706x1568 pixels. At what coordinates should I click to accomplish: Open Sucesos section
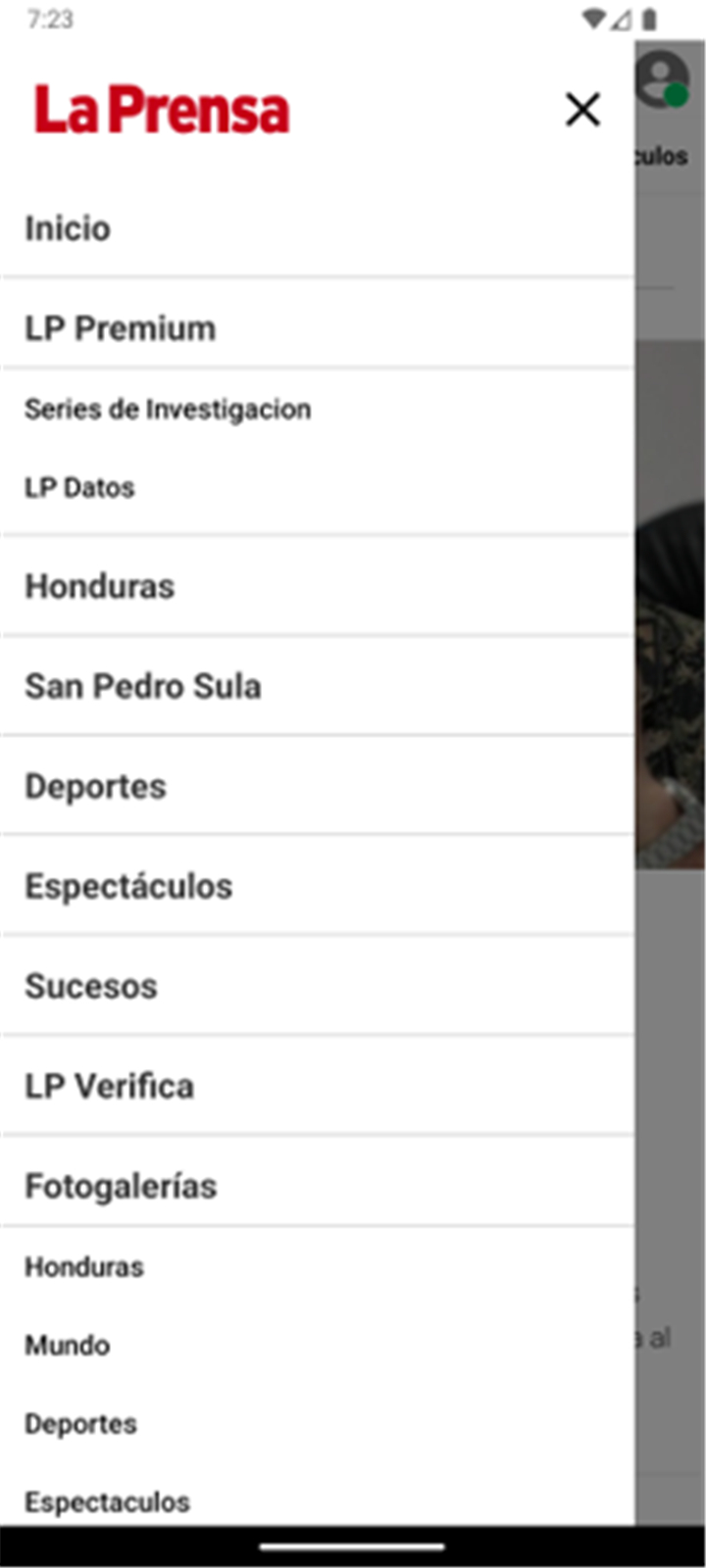tap(318, 986)
